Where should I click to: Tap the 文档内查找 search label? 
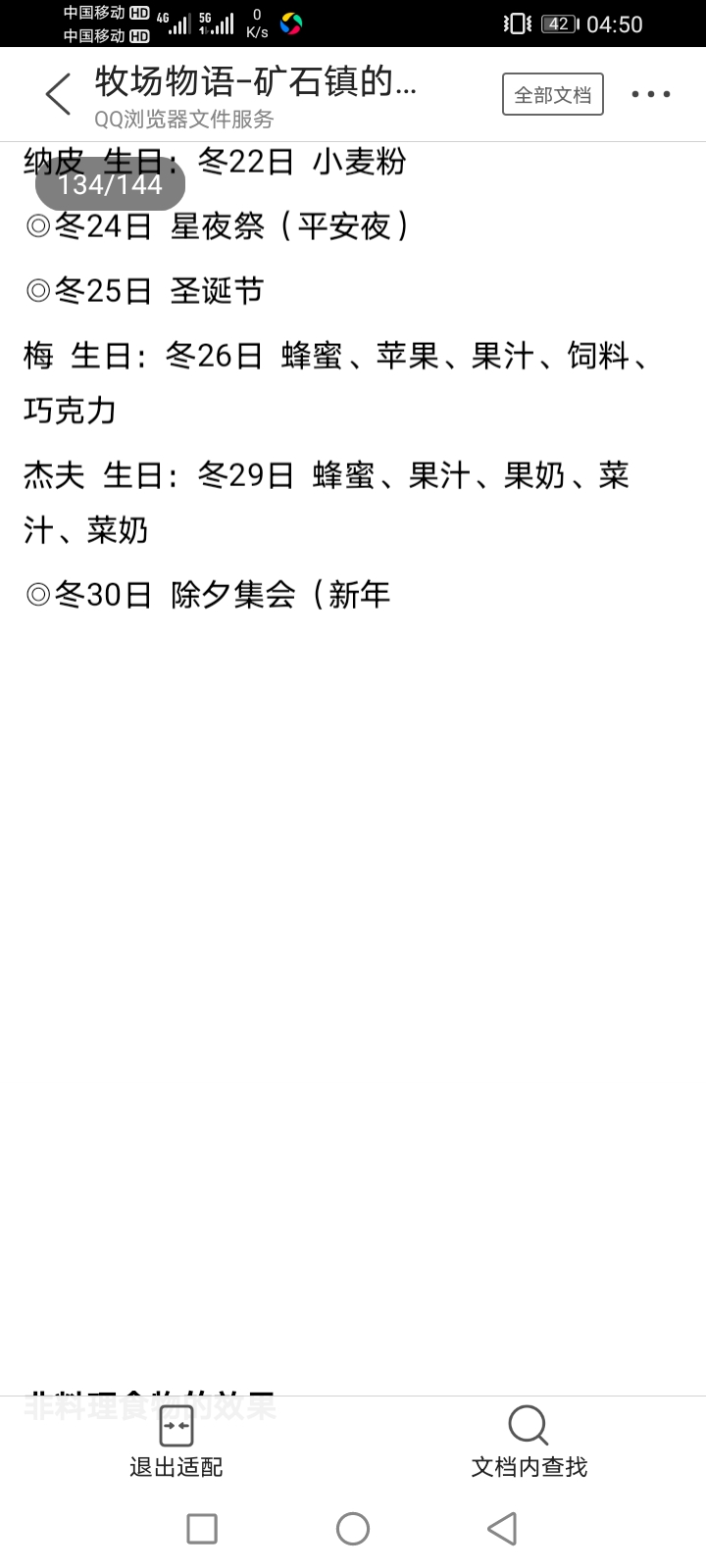coord(528,1466)
